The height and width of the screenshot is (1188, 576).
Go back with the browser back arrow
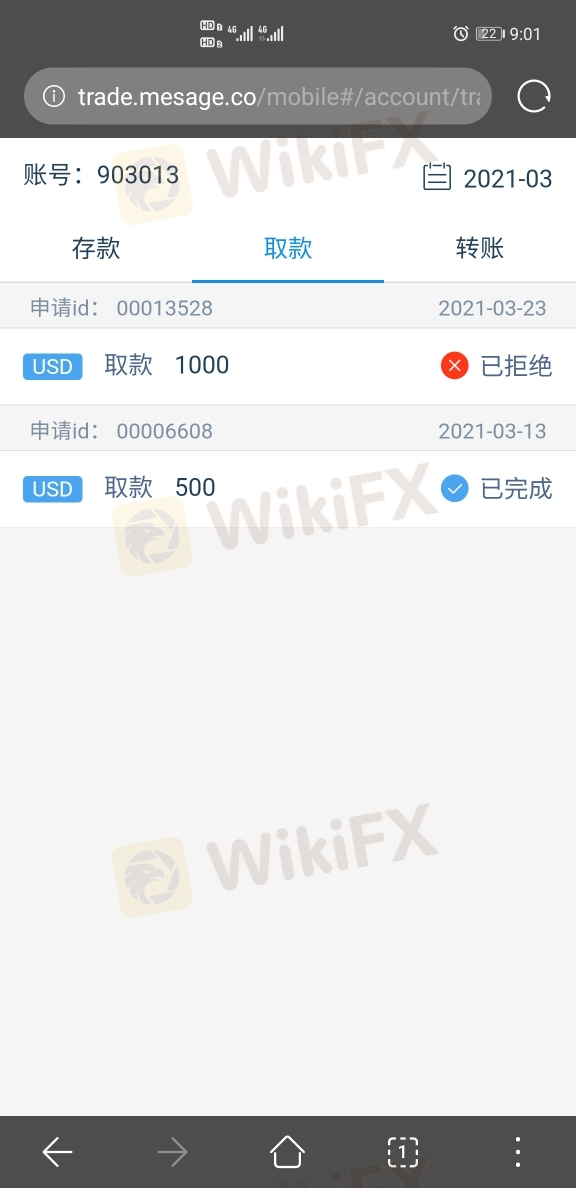(x=57, y=1152)
